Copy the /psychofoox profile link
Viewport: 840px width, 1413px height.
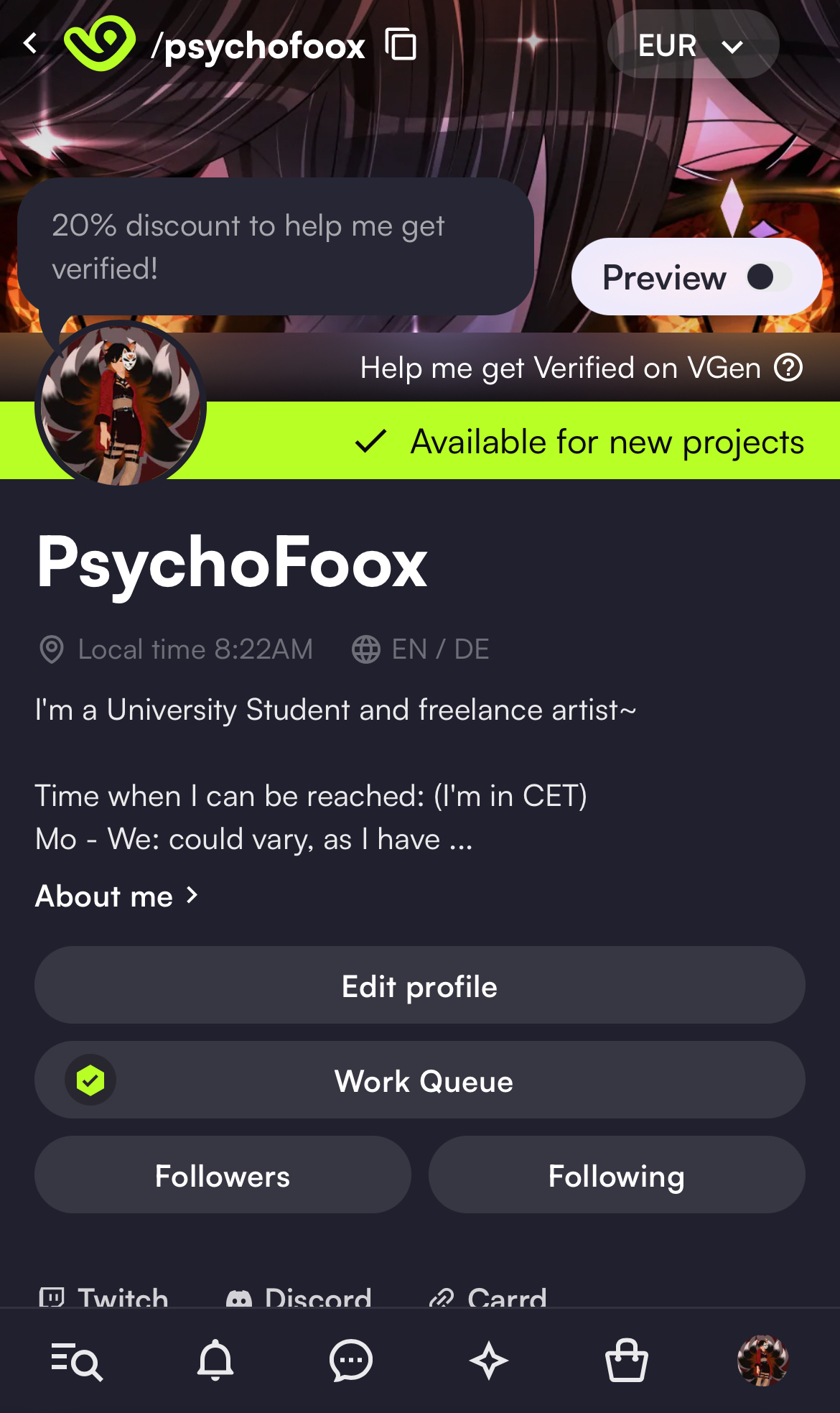tap(401, 45)
